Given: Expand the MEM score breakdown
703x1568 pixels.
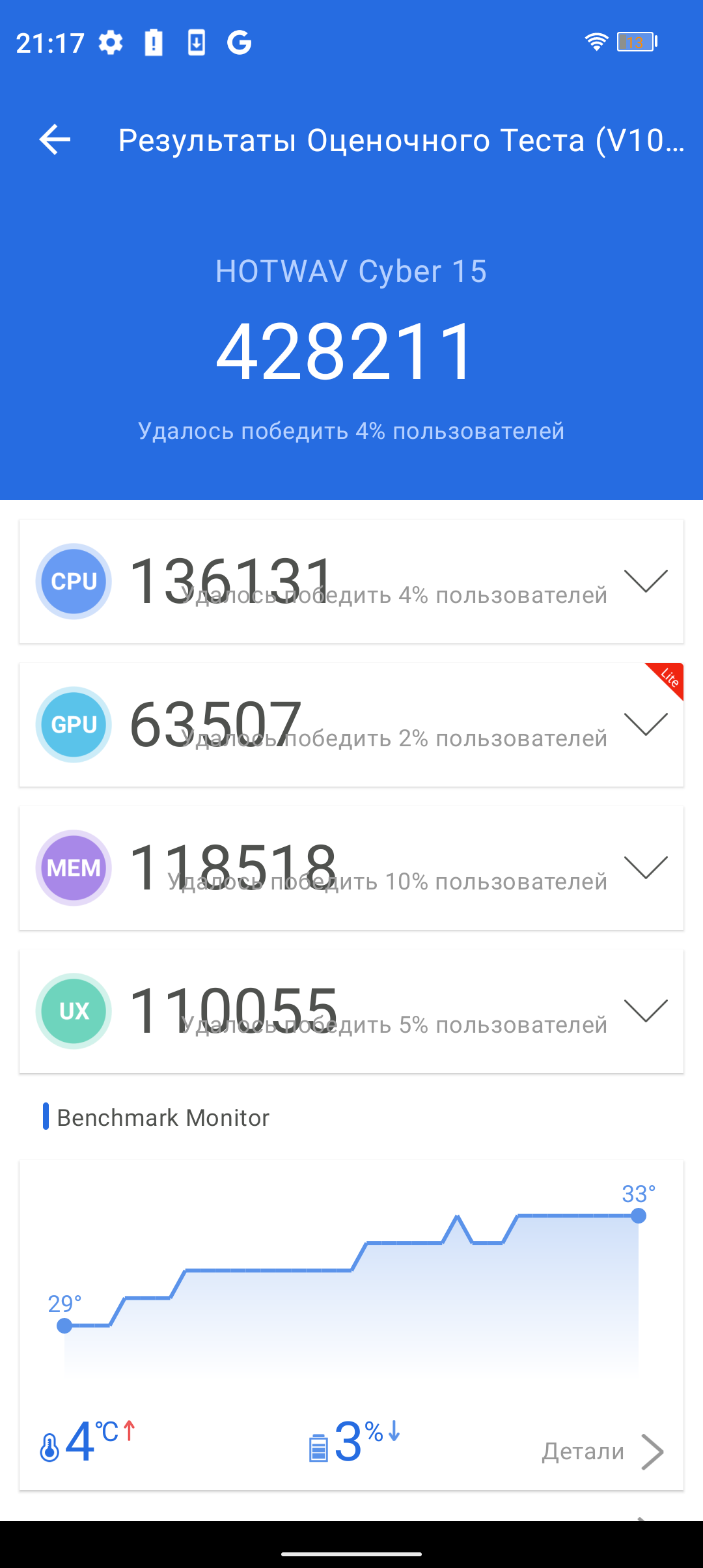Looking at the screenshot, I should point(646,867).
